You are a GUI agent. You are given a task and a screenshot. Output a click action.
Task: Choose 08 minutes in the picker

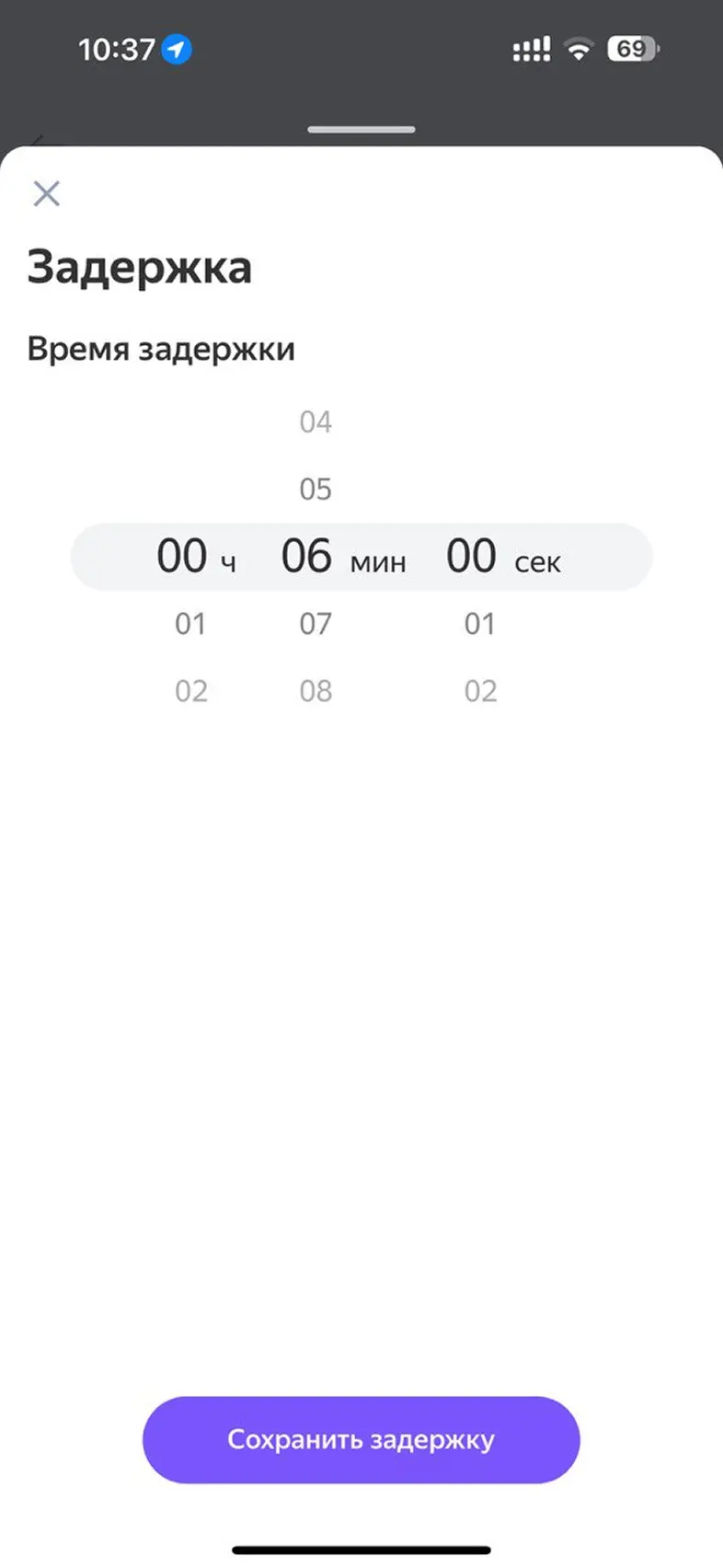tap(316, 691)
